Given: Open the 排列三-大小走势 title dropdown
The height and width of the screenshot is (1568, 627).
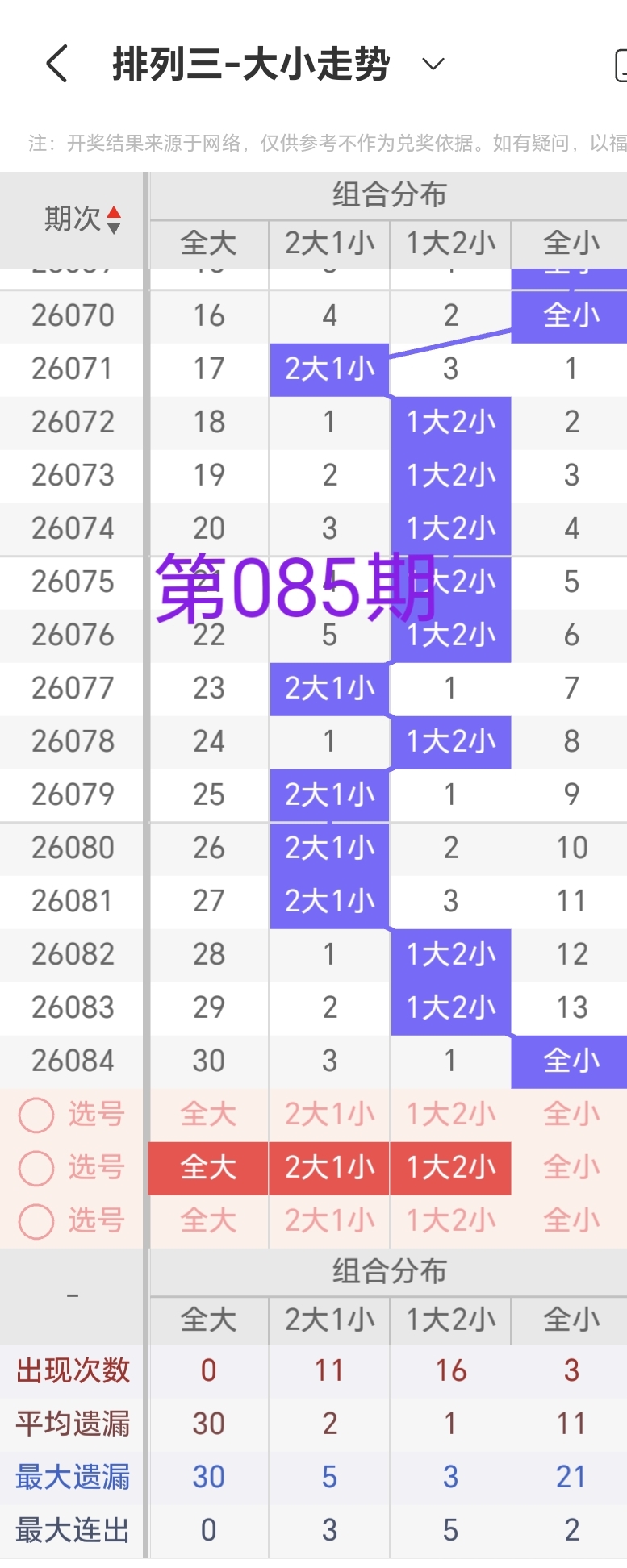Looking at the screenshot, I should 433,65.
